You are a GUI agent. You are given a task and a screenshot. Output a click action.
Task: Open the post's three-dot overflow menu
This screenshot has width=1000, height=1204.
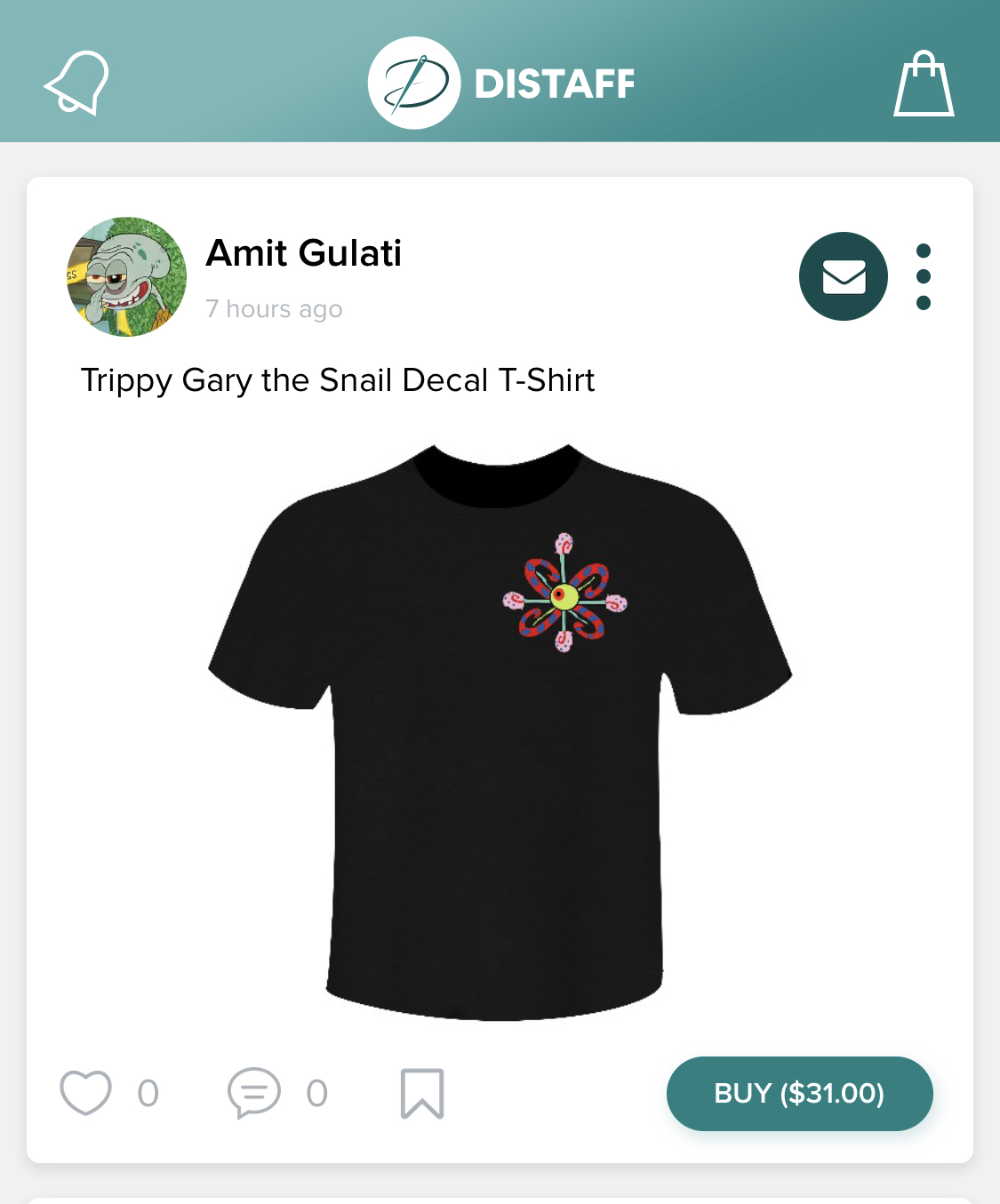(923, 276)
